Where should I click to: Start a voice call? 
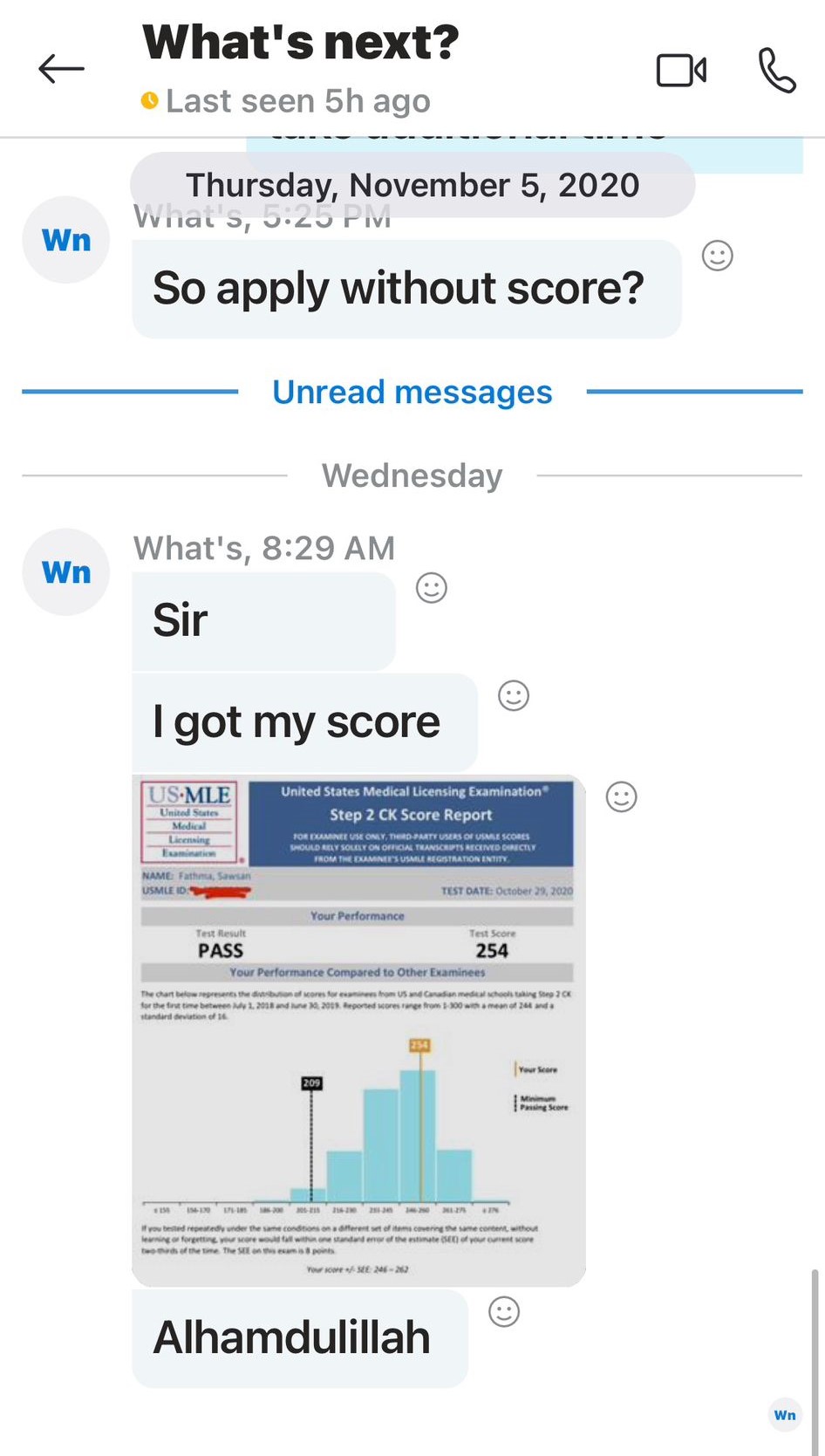click(x=776, y=71)
